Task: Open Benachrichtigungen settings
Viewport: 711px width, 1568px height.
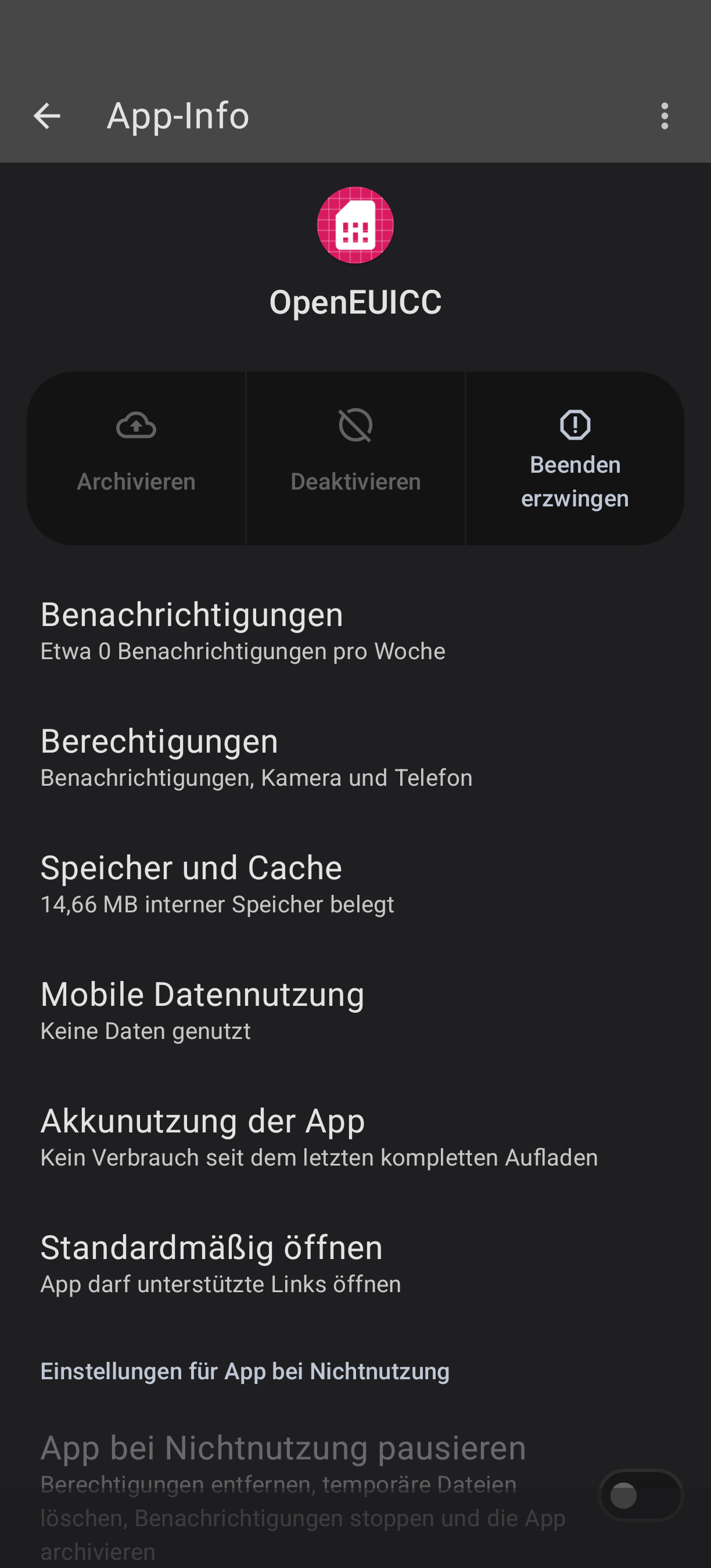Action: tap(355, 631)
